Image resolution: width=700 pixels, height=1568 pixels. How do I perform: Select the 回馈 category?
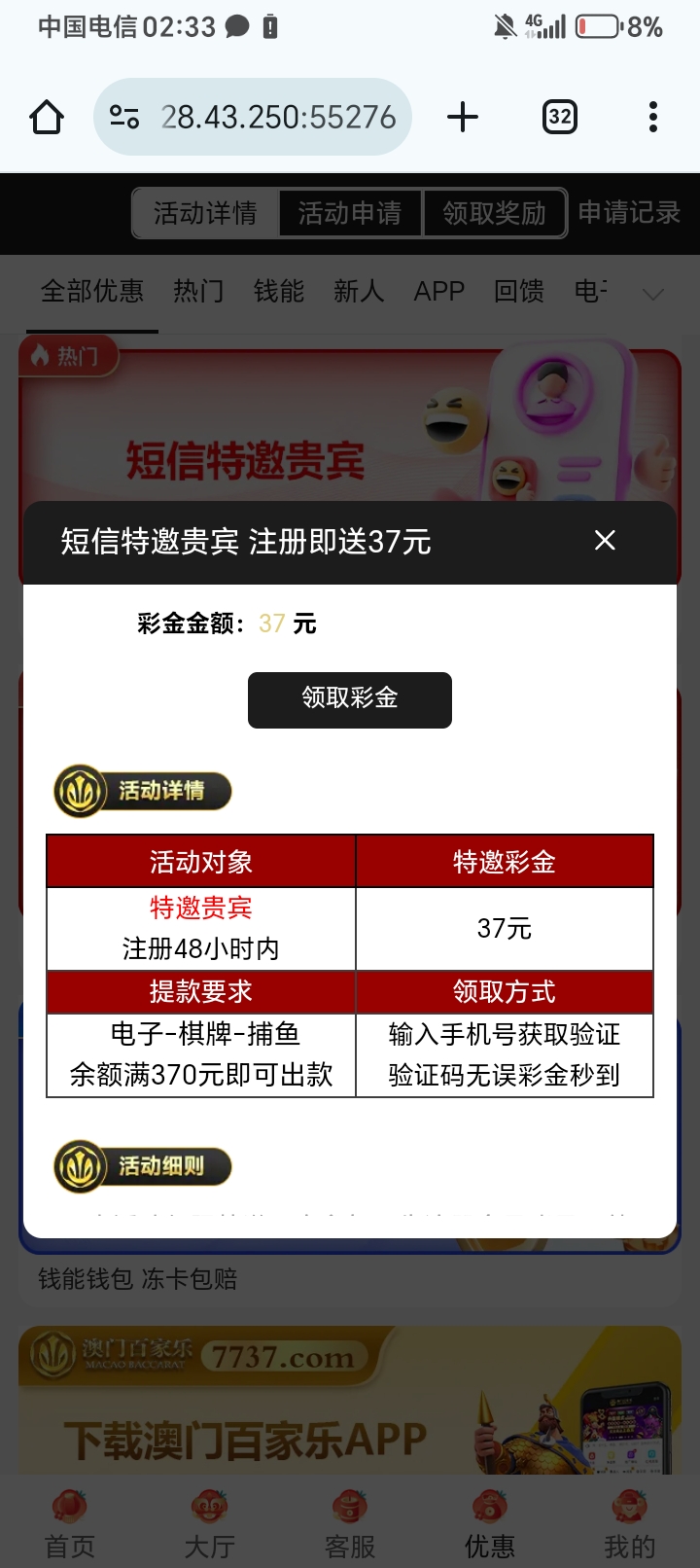[519, 291]
